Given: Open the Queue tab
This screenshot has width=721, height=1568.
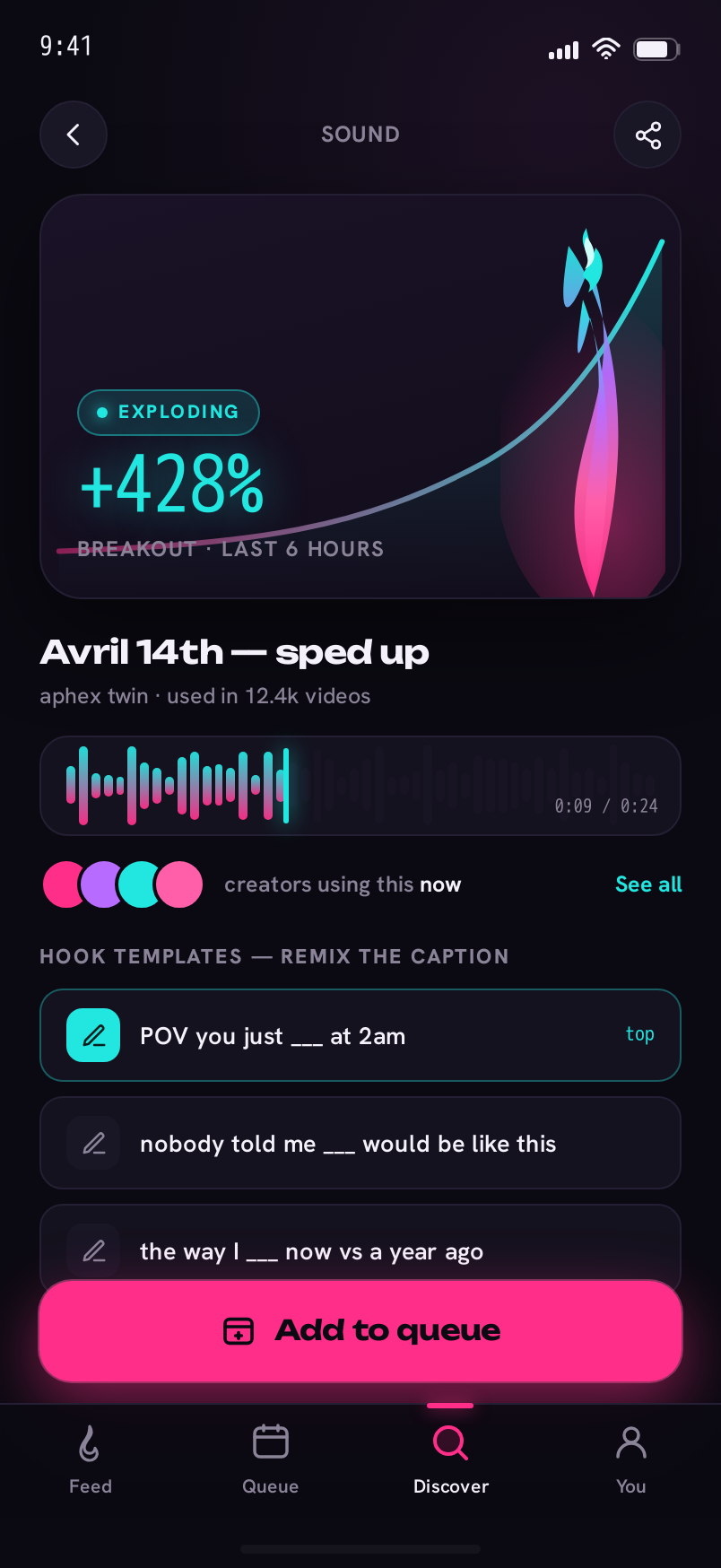Looking at the screenshot, I should coord(271,1459).
